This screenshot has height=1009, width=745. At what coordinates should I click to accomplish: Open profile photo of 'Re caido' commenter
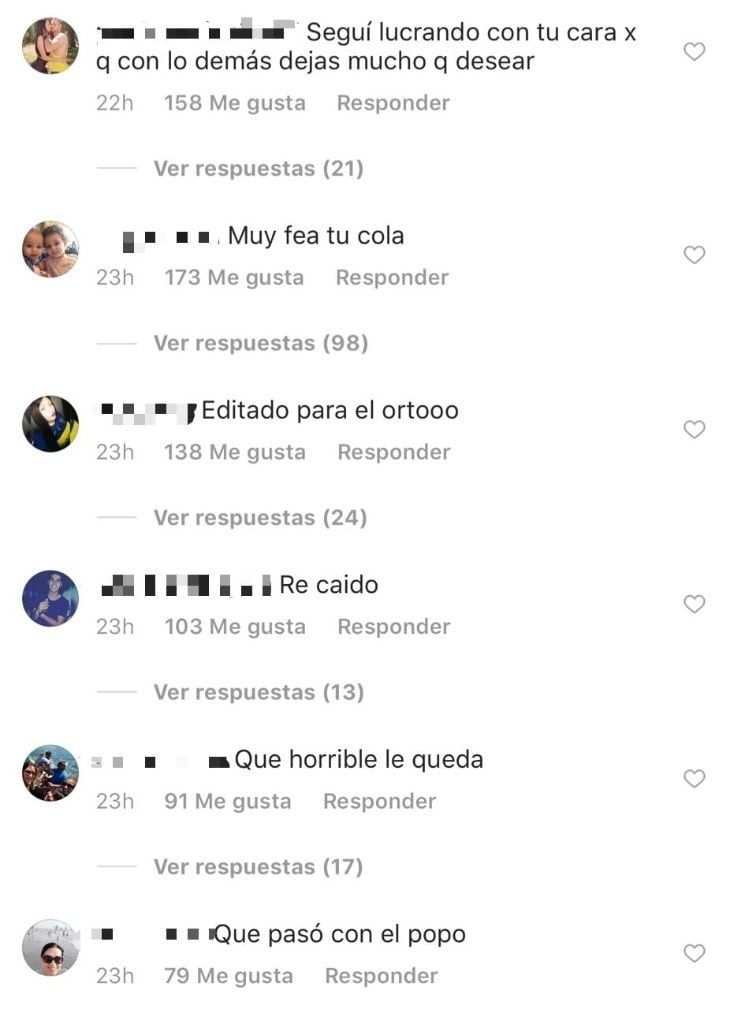coord(50,599)
